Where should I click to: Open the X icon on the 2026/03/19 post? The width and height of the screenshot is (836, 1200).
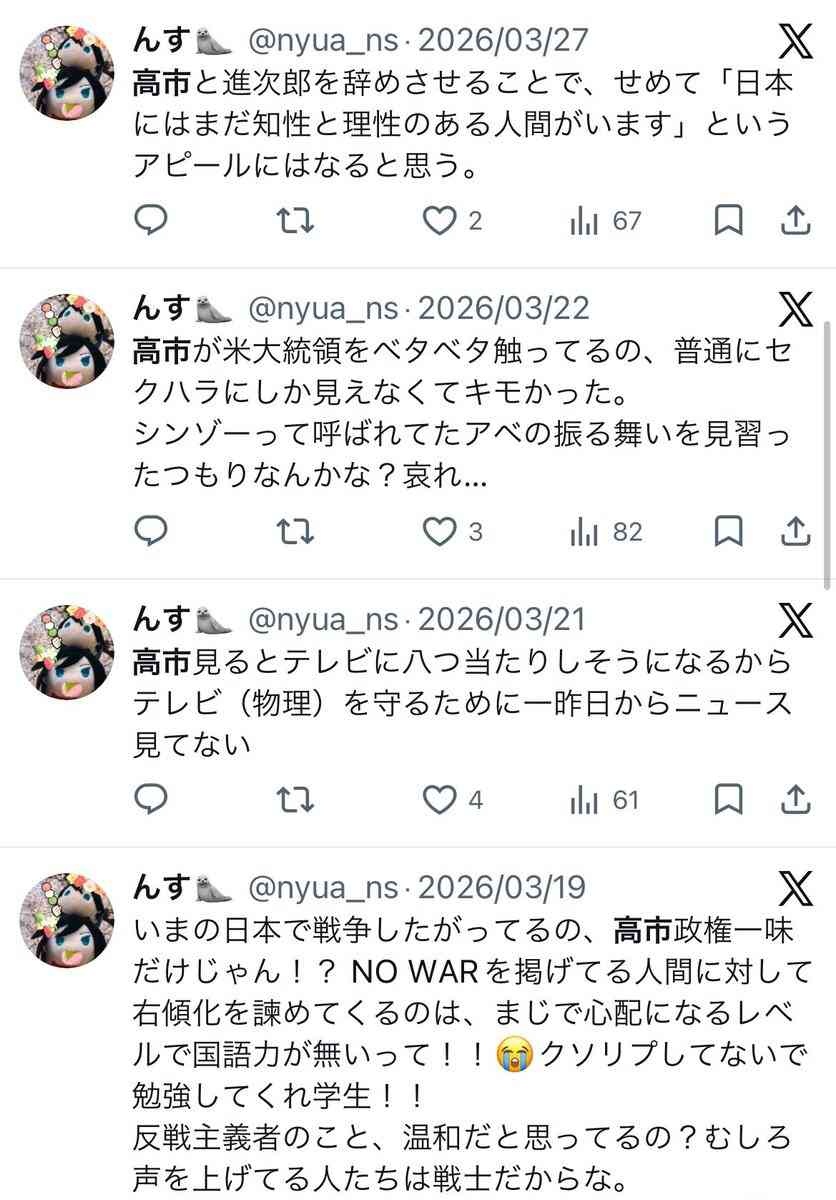pos(797,890)
